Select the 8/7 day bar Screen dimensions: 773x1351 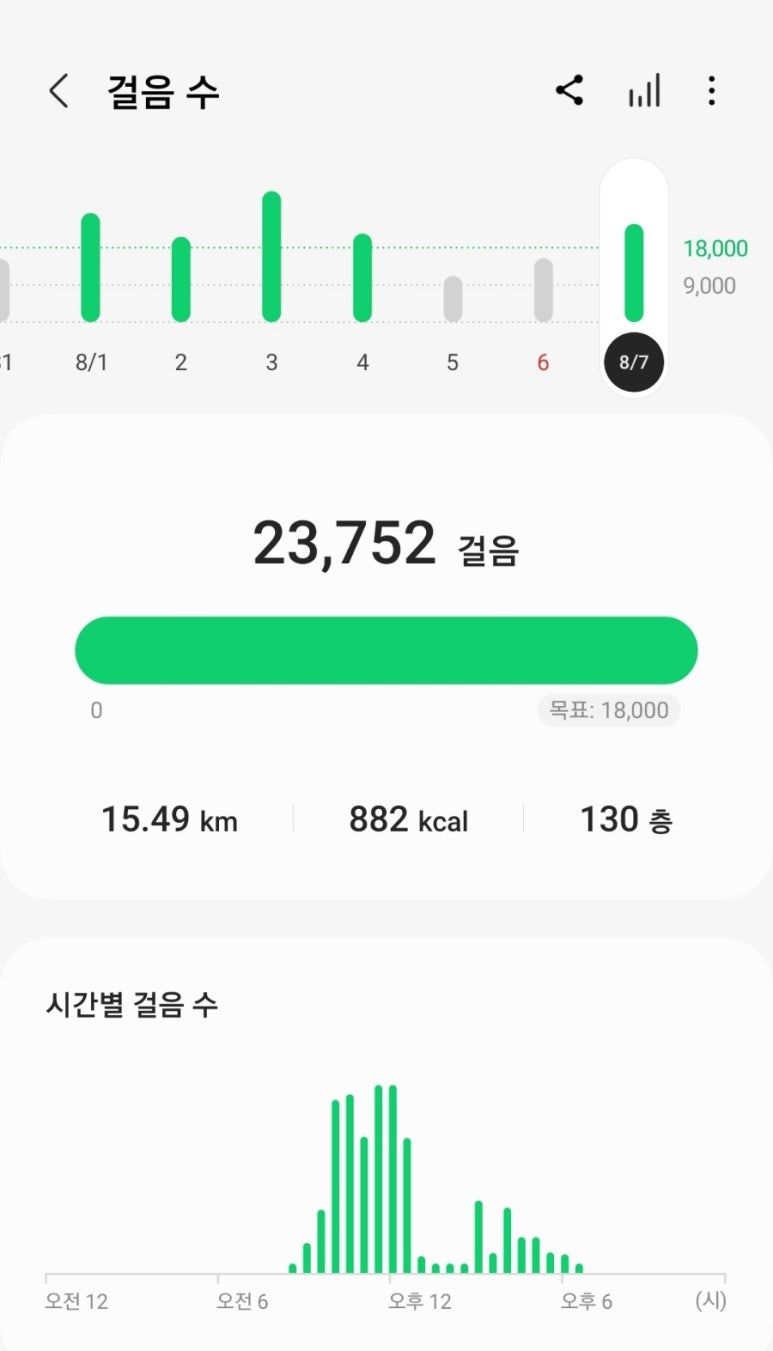click(x=634, y=273)
